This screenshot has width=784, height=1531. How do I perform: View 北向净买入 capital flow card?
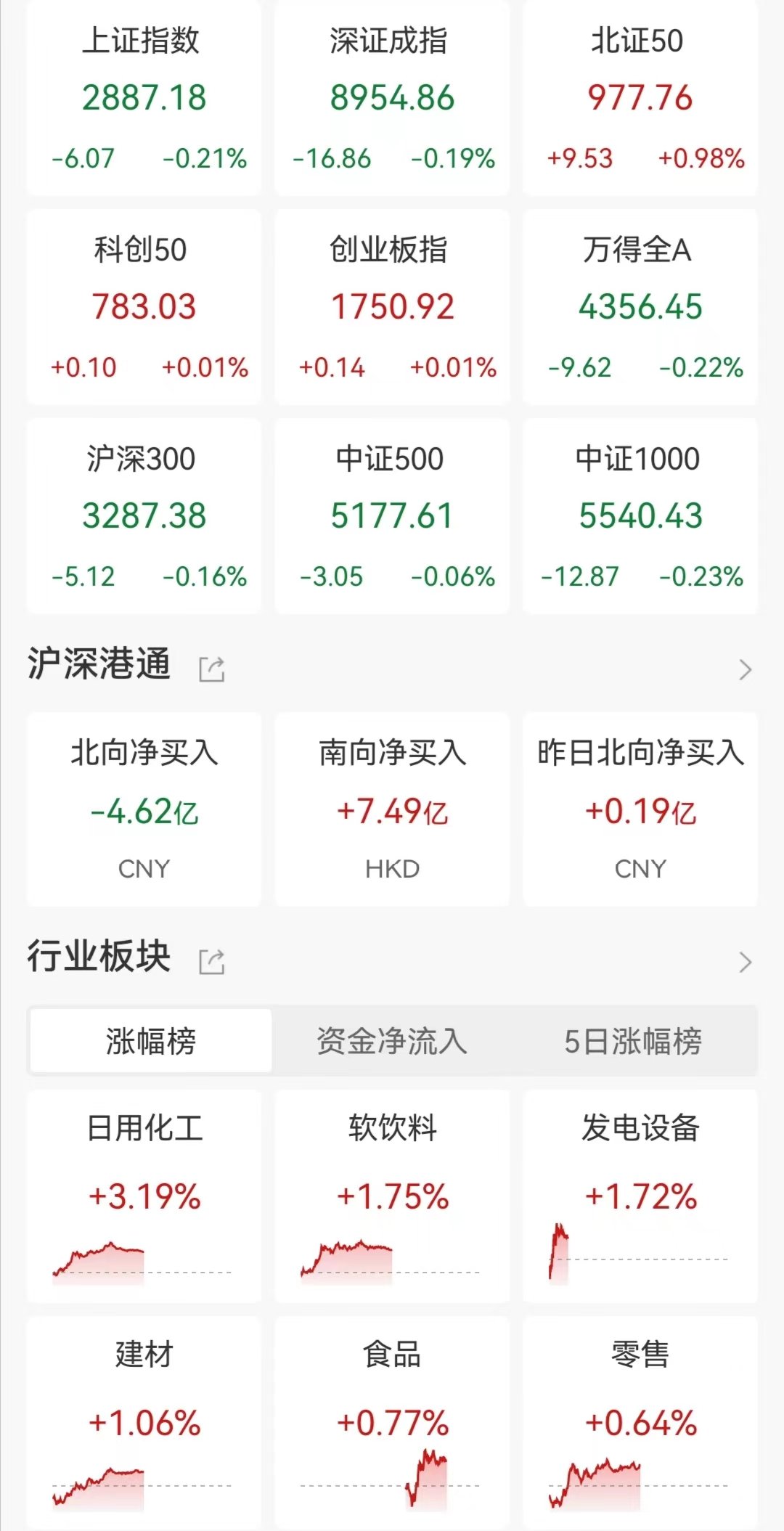tap(144, 809)
